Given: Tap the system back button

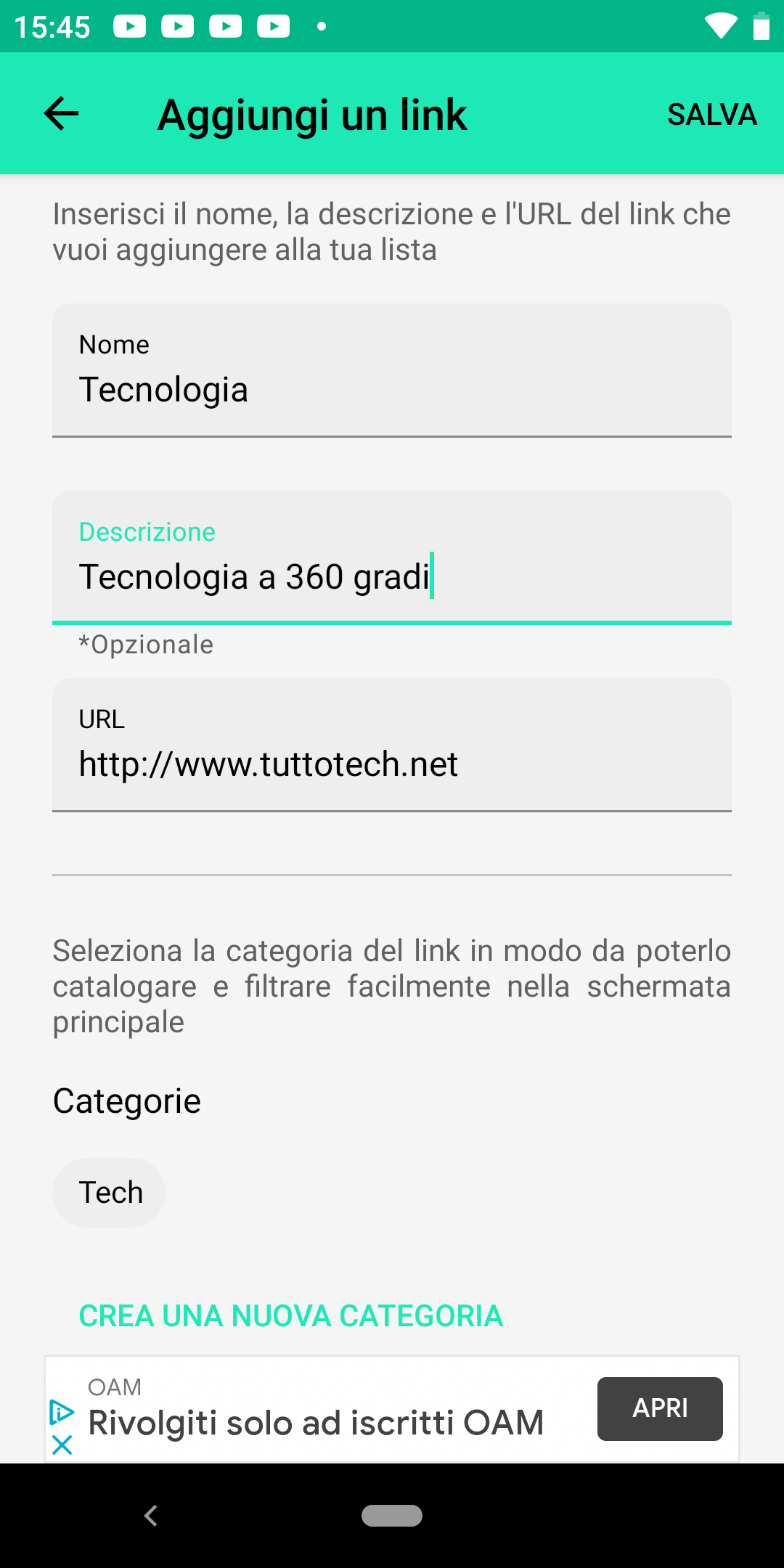Looking at the screenshot, I should coord(151,1516).
